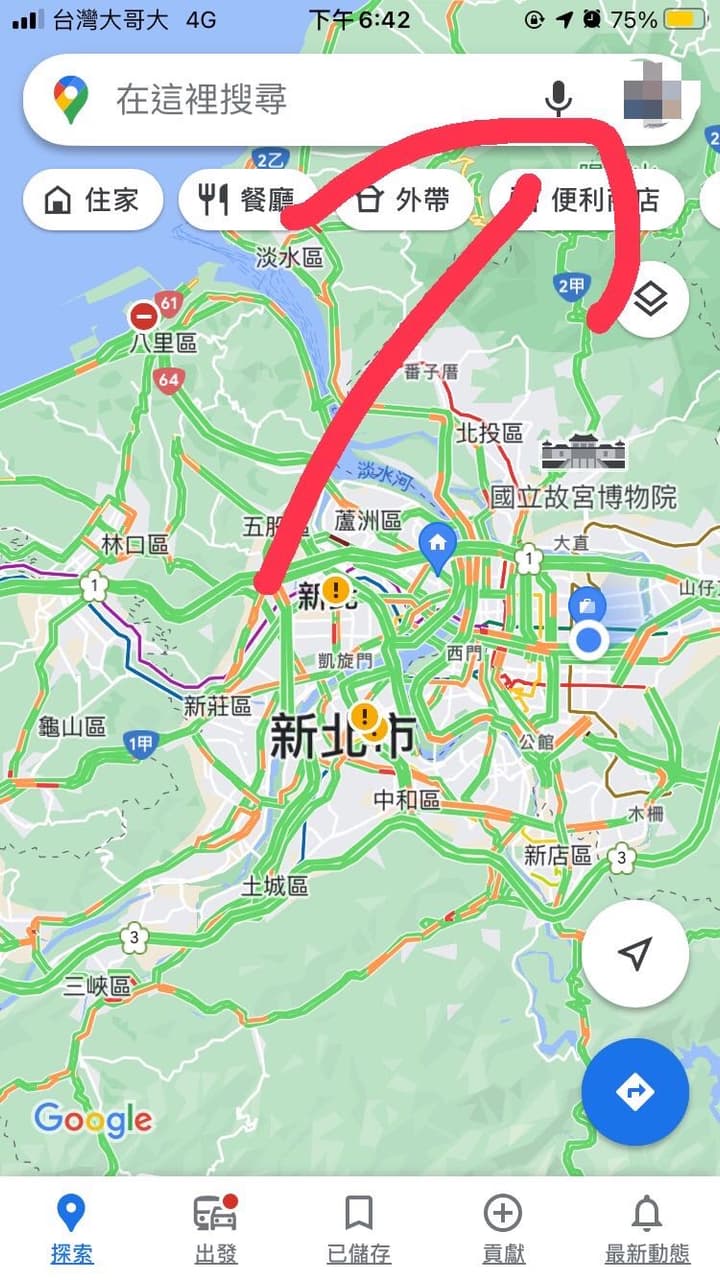
Task: Start voice search with the microphone
Action: 558,99
